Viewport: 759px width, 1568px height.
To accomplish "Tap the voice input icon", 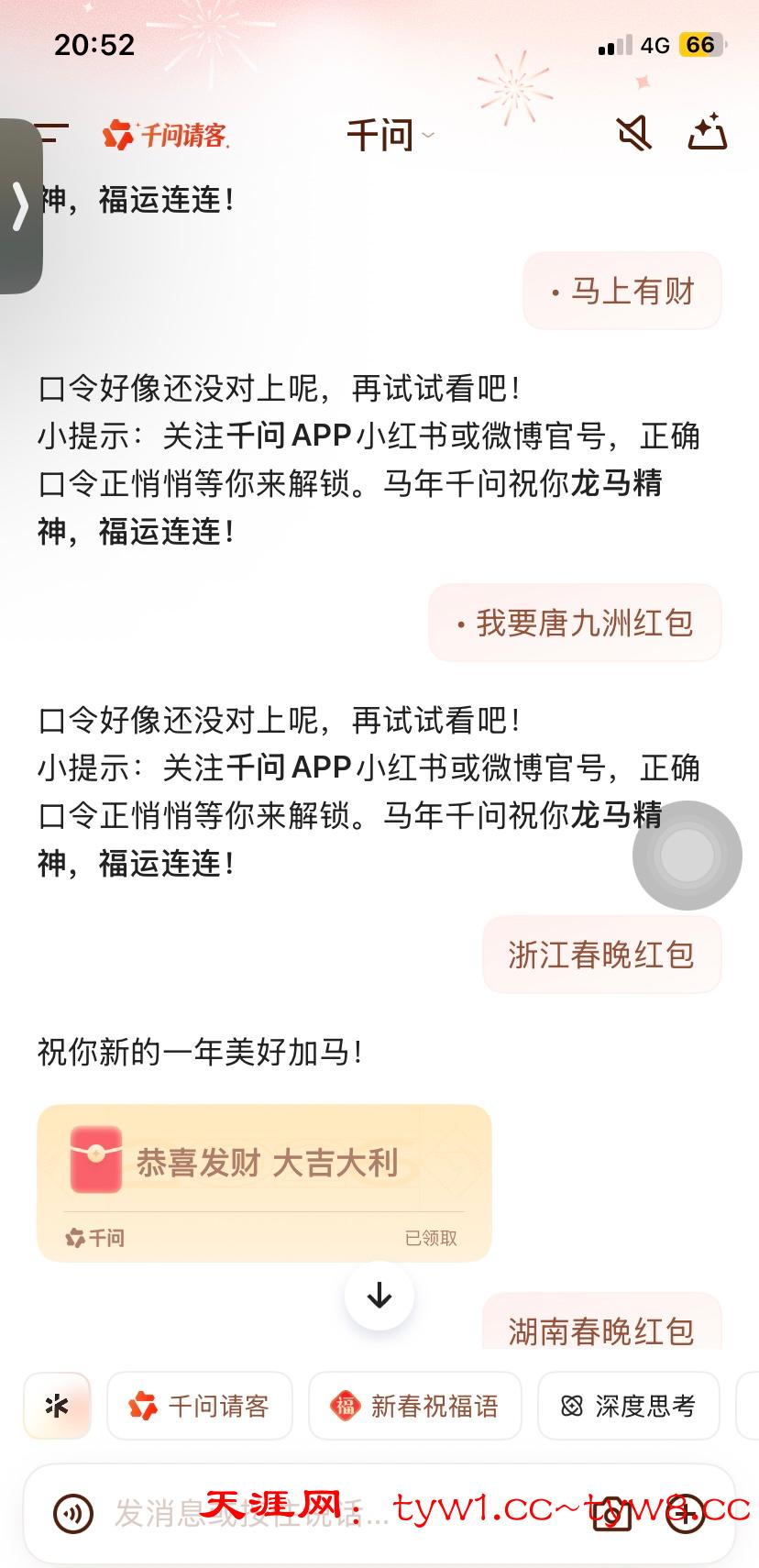I will (73, 1513).
